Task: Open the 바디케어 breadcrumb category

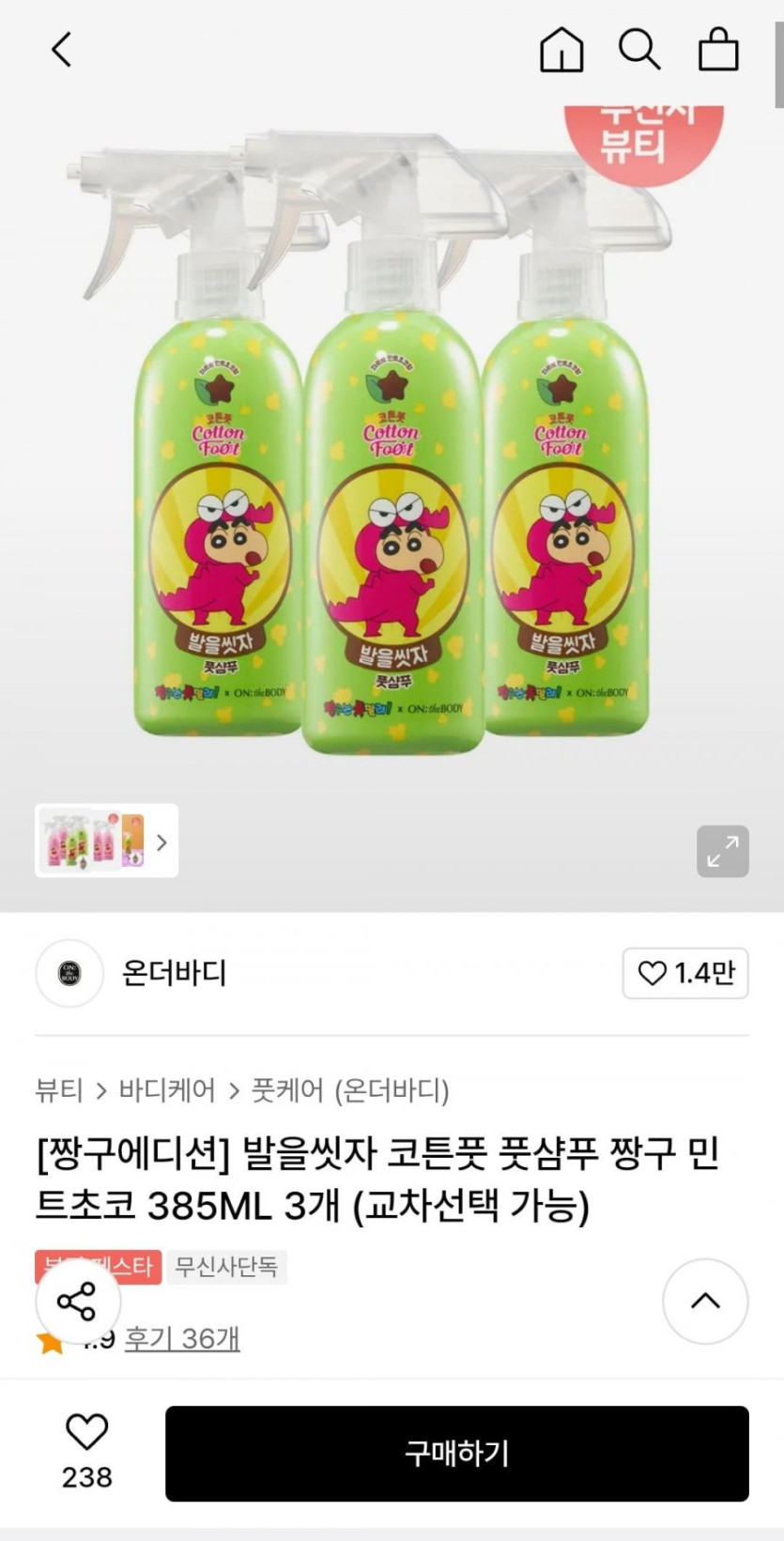Action: tap(167, 1090)
